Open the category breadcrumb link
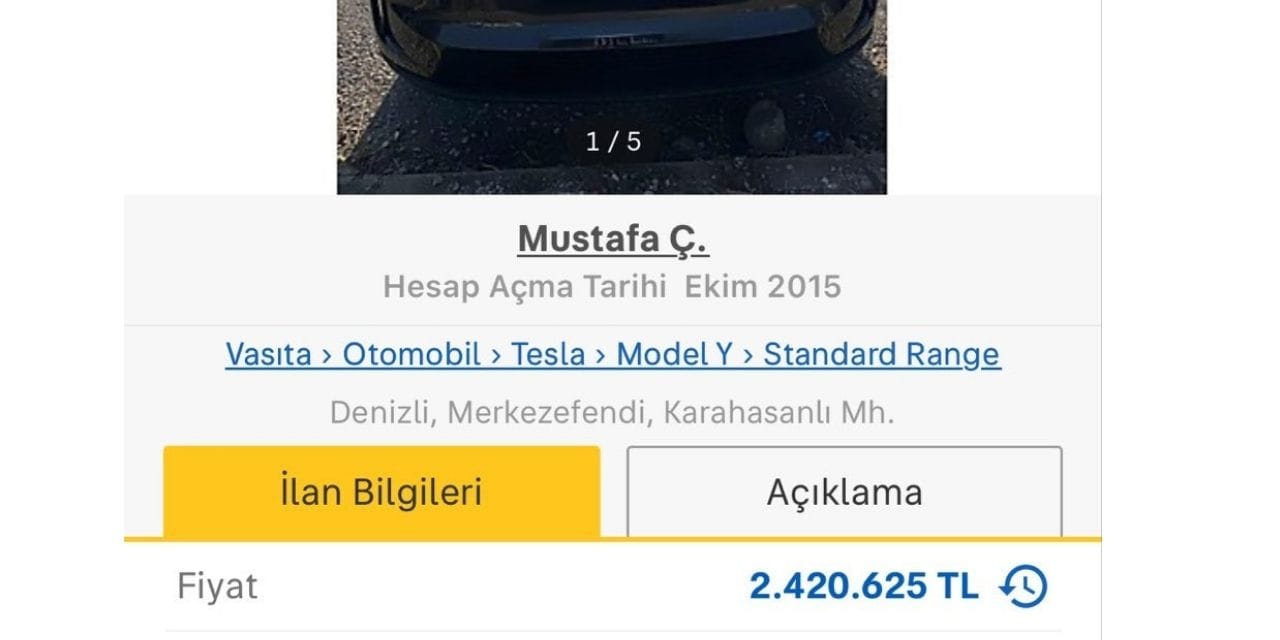Screen dimensions: 1280x640 click(612, 354)
